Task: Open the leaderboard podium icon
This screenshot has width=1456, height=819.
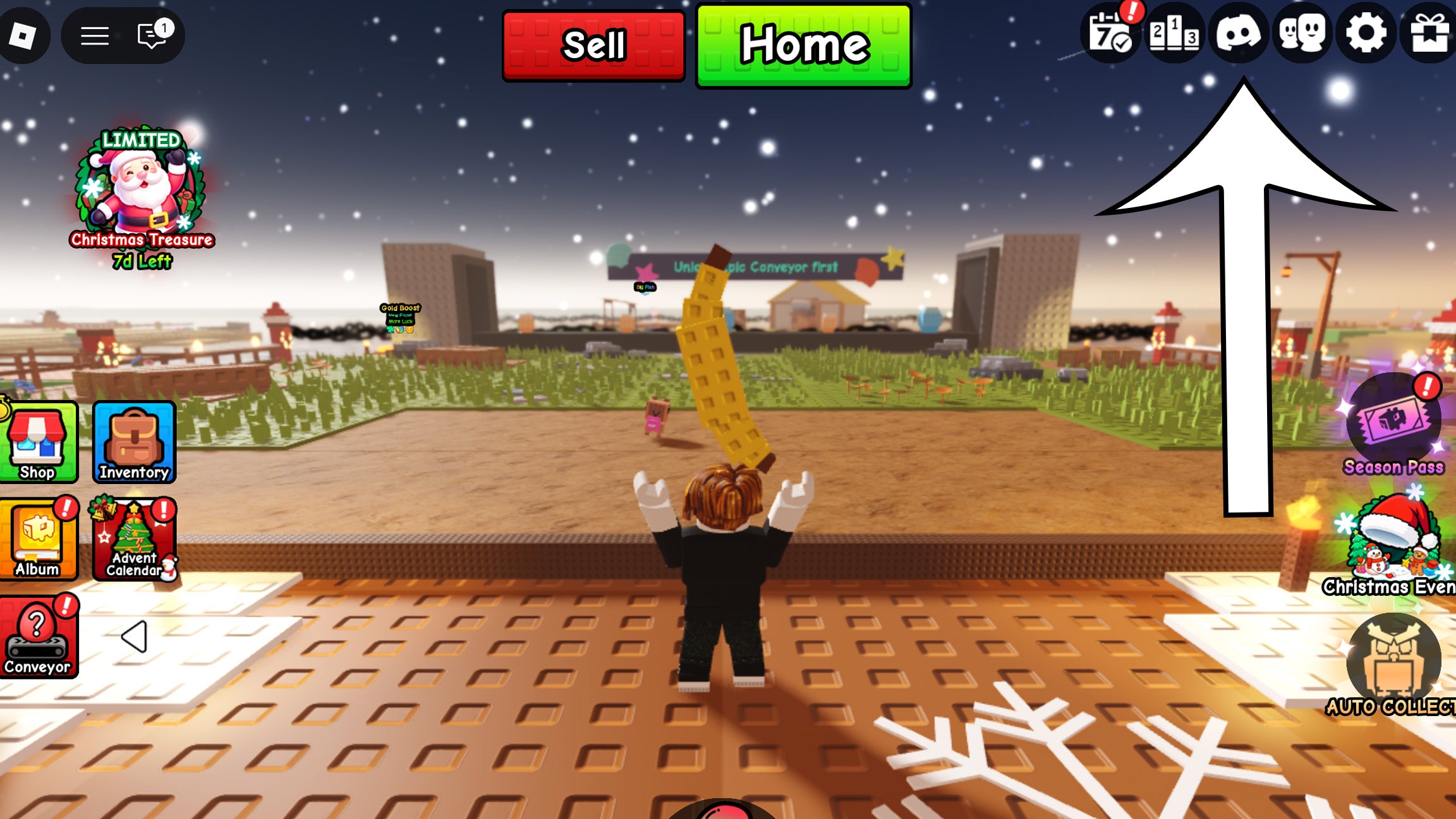Action: 1174,34
